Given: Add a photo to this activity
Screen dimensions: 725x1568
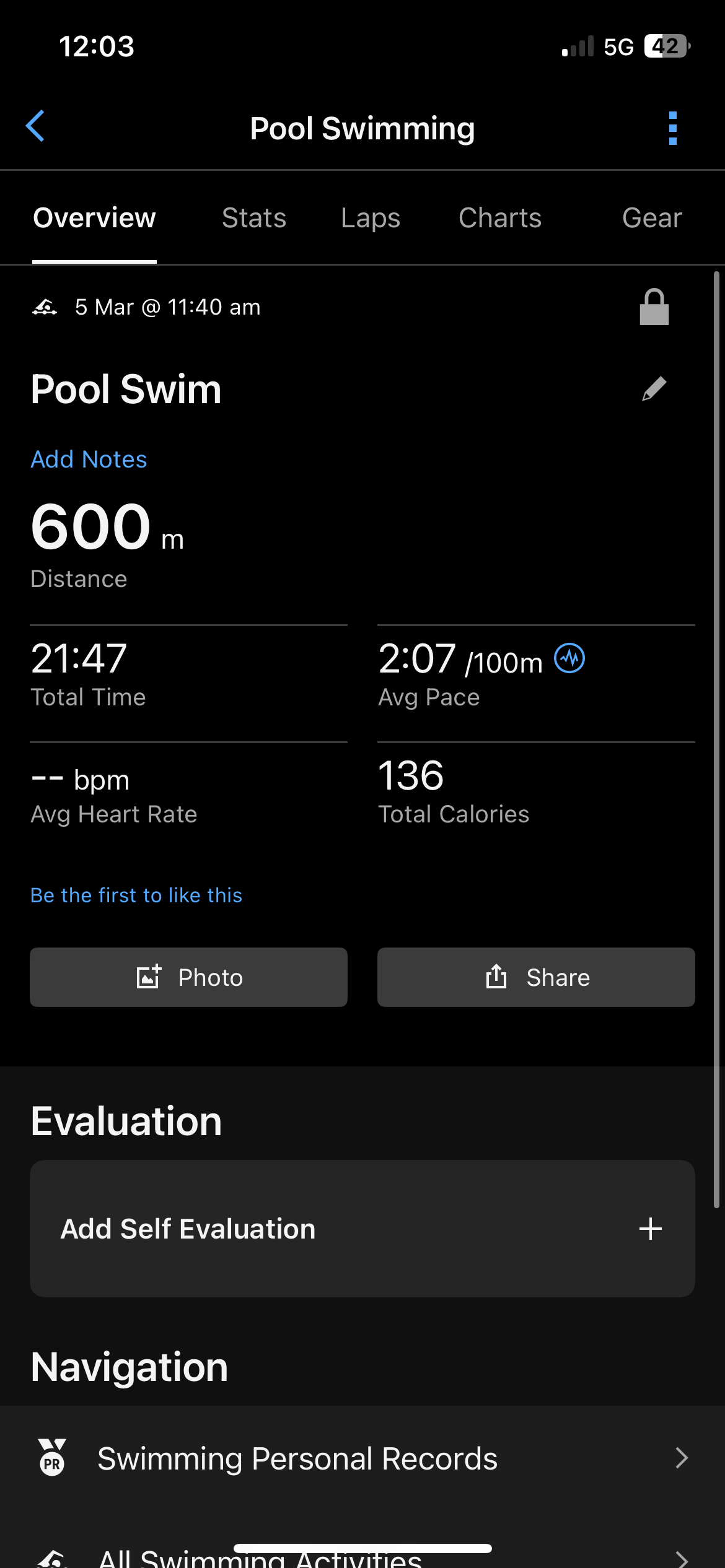Looking at the screenshot, I should (188, 977).
